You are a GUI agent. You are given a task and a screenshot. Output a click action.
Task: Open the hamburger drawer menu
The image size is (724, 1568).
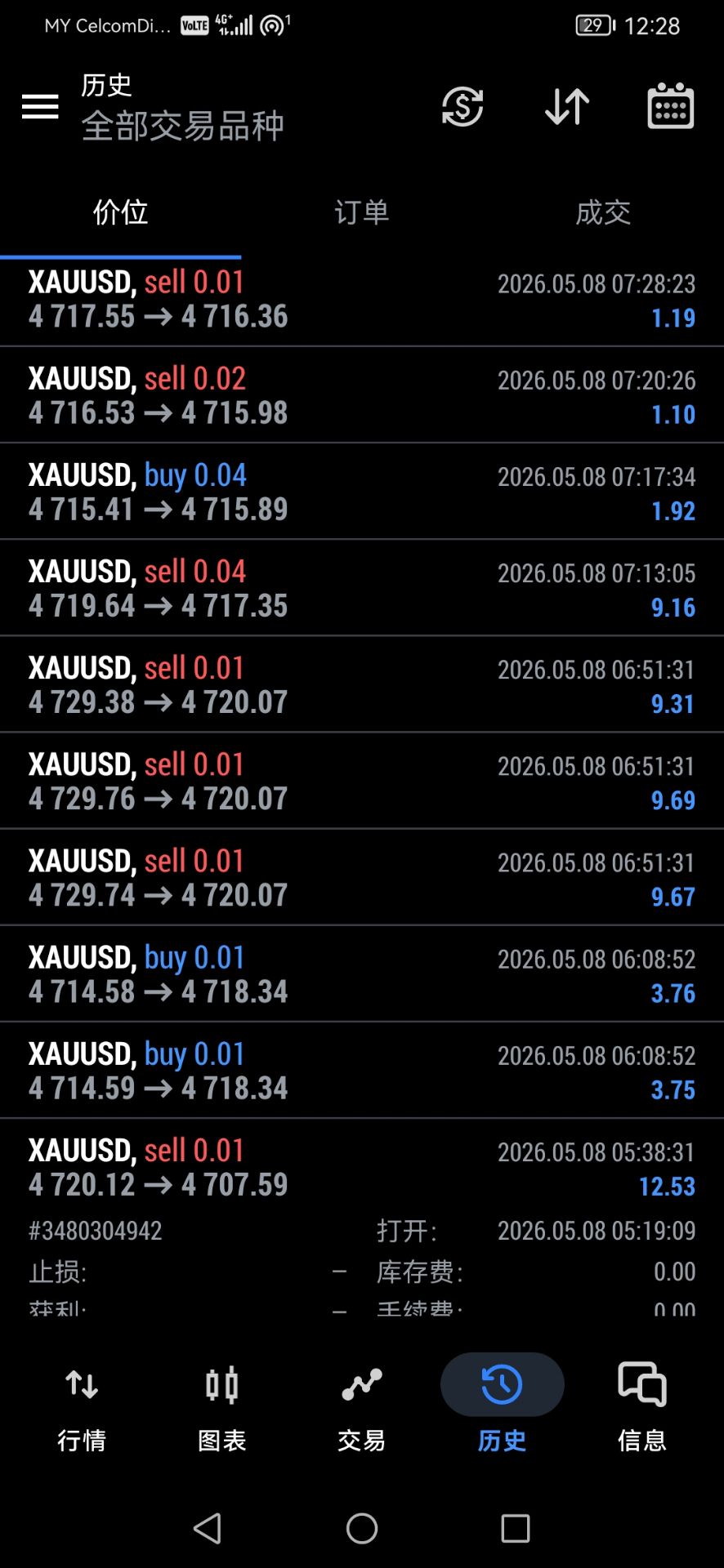coord(40,106)
